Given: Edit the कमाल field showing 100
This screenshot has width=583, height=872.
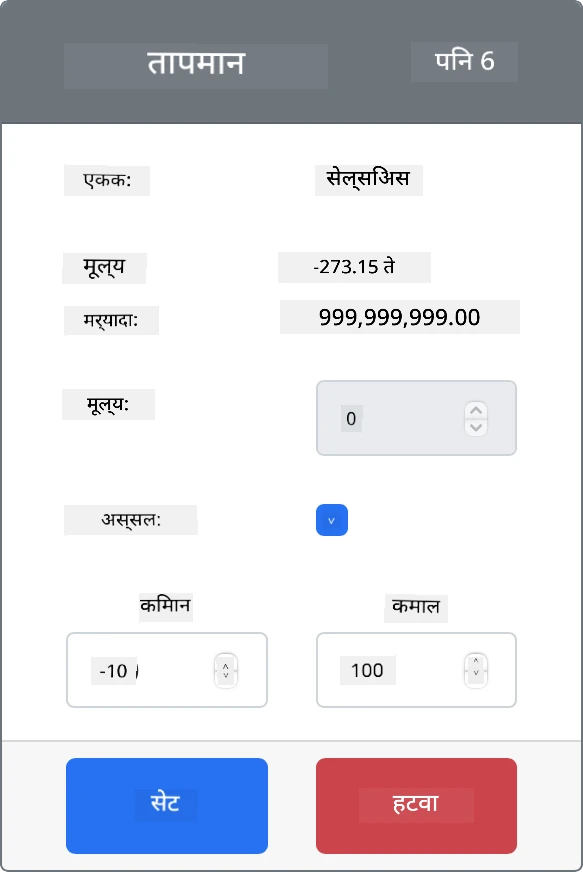Looking at the screenshot, I should (416, 670).
